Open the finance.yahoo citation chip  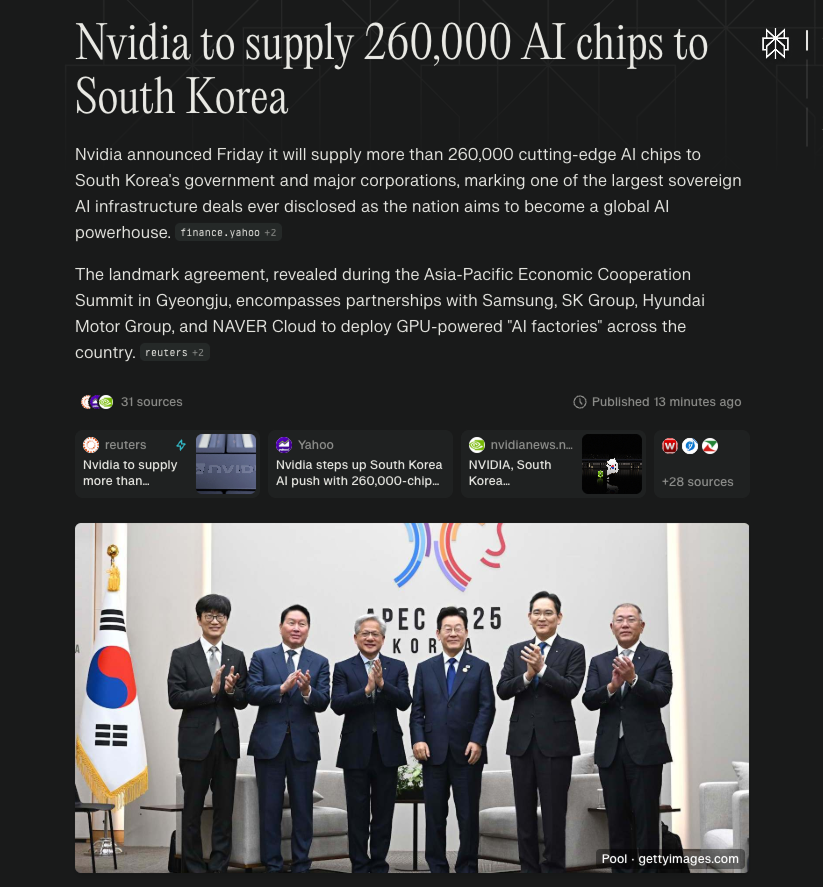pyautogui.click(x=228, y=232)
